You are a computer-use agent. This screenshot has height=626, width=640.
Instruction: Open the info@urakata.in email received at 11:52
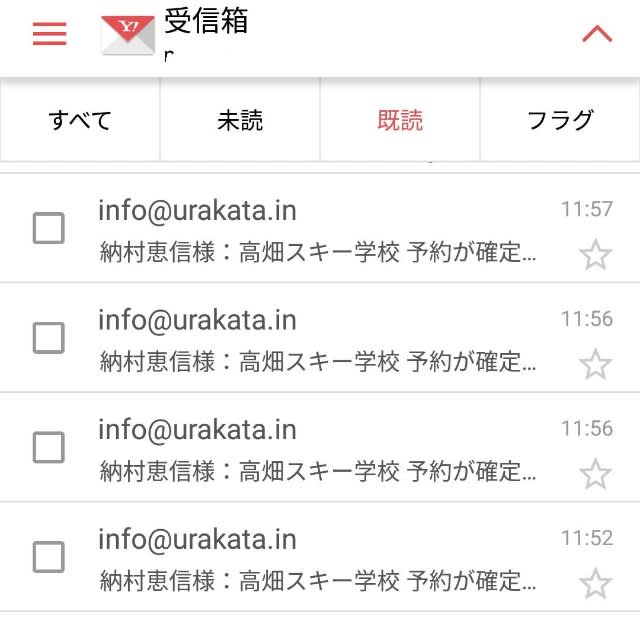click(318, 558)
